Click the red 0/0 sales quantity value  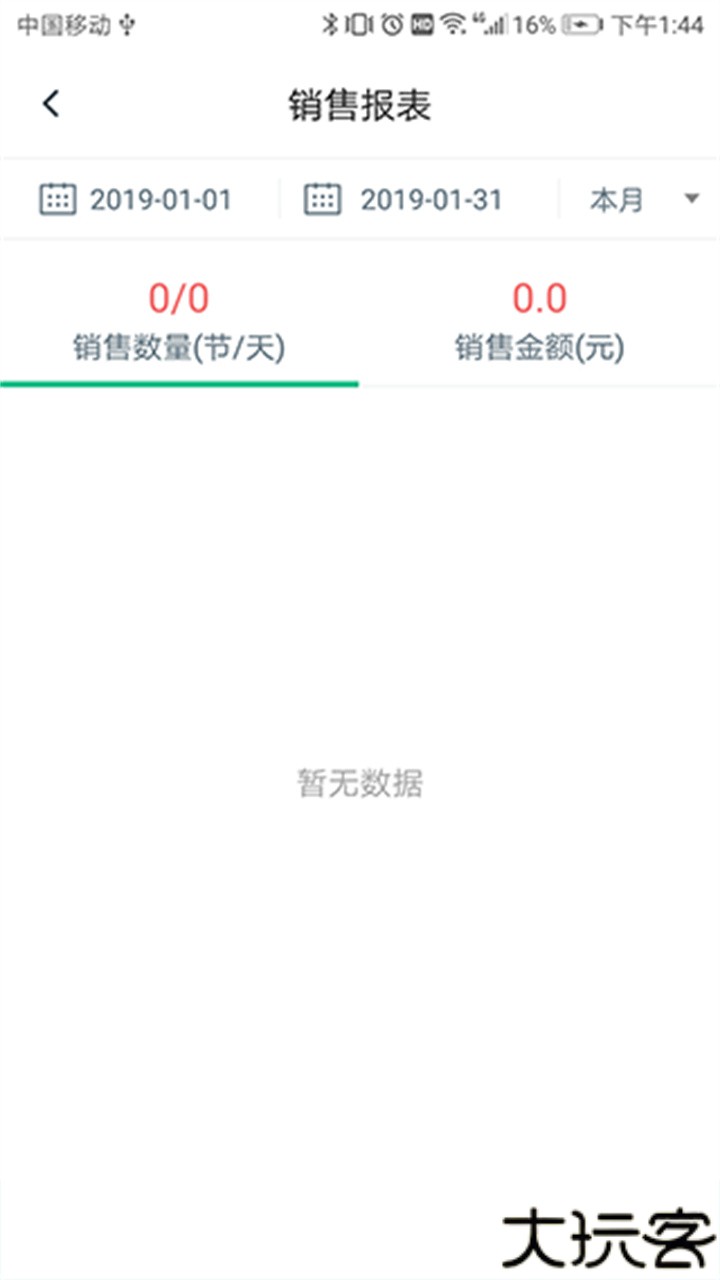click(x=180, y=298)
